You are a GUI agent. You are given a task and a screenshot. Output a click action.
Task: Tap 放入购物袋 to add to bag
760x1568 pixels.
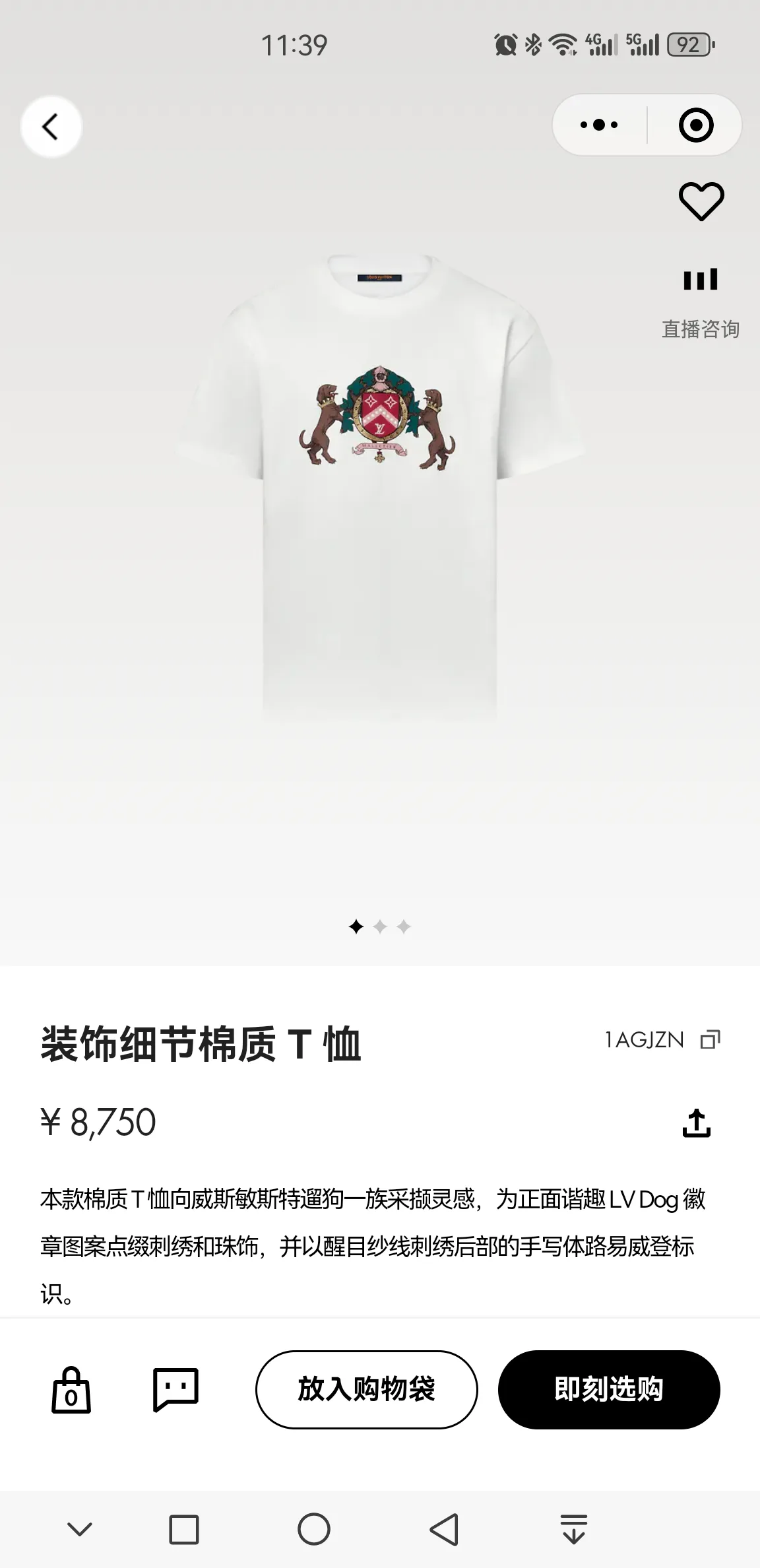[x=366, y=1389]
